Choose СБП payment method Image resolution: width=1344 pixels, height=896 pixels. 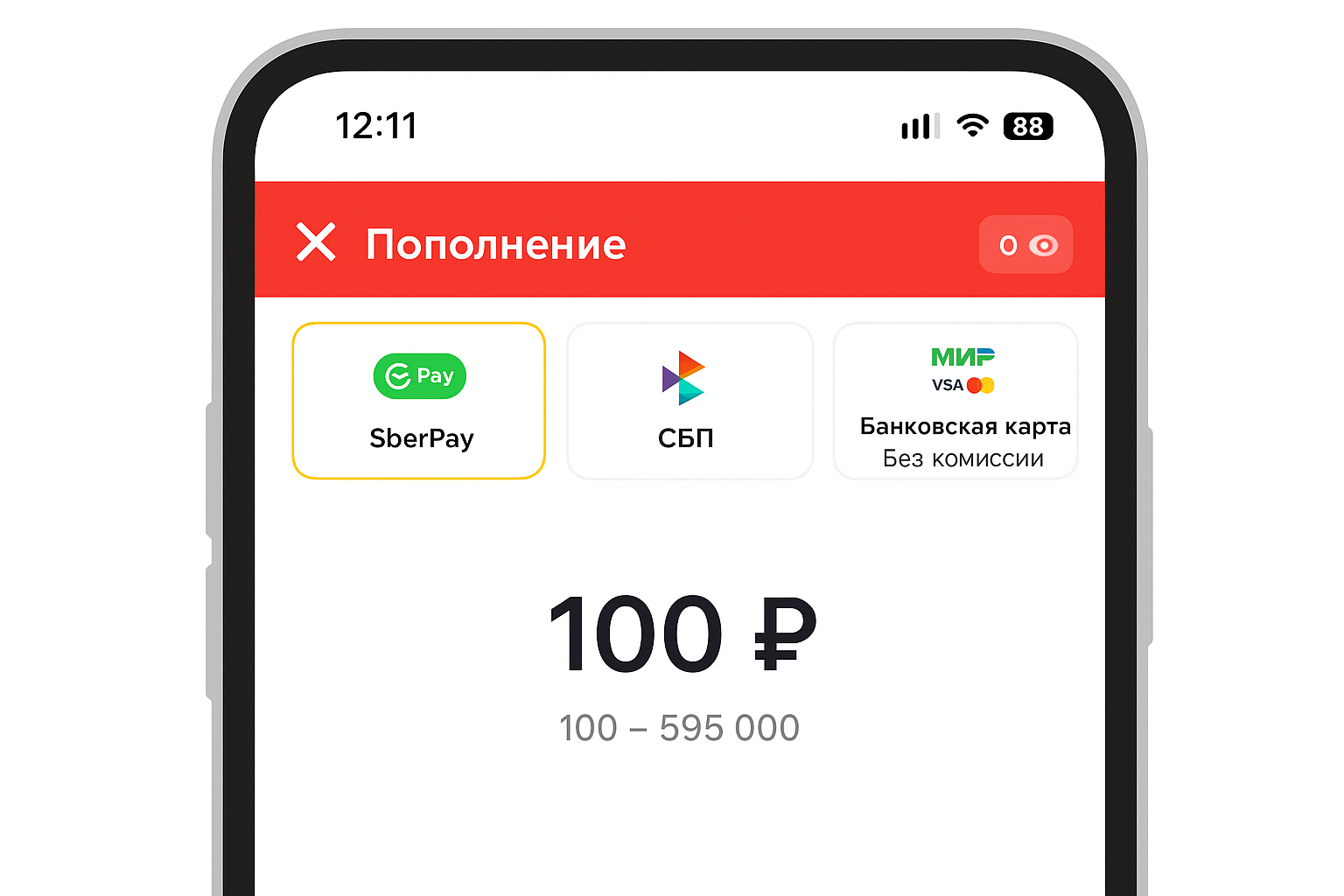pyautogui.click(x=689, y=401)
